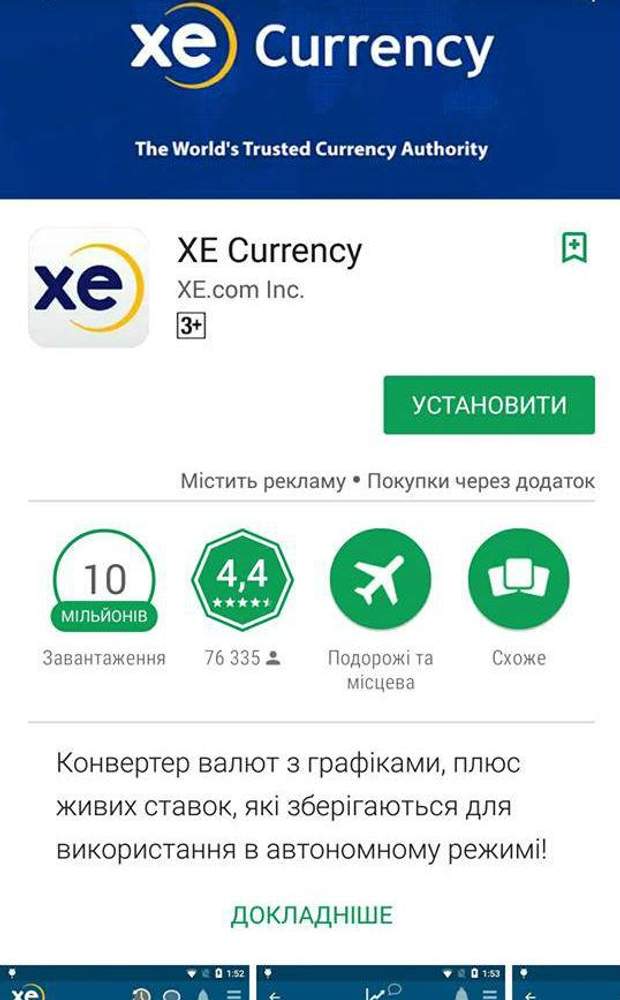Expand the description with ДОКЛАДНІШЕ
This screenshot has width=620, height=1000.
(311, 914)
